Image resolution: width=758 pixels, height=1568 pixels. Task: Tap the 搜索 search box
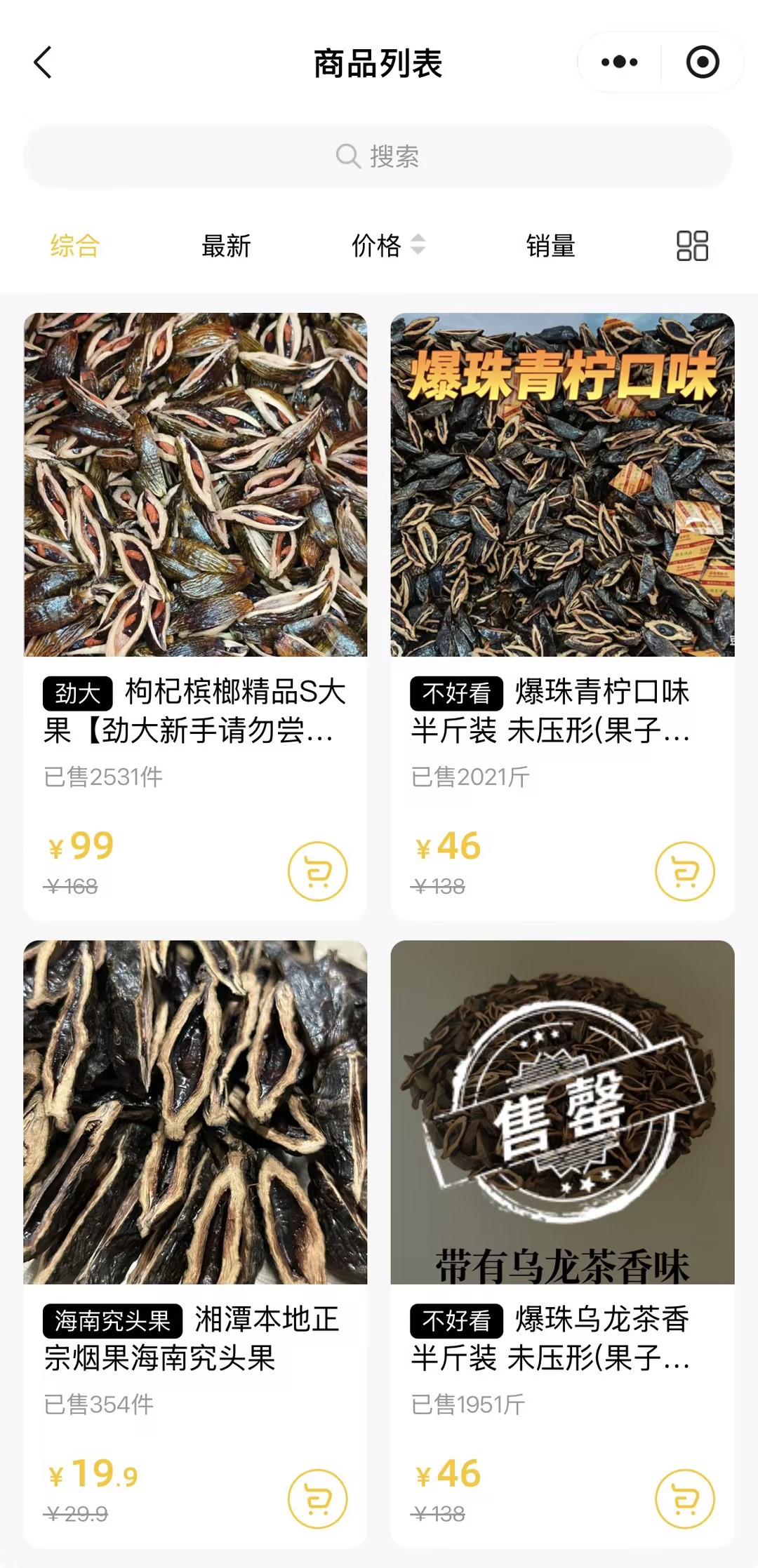[378, 156]
